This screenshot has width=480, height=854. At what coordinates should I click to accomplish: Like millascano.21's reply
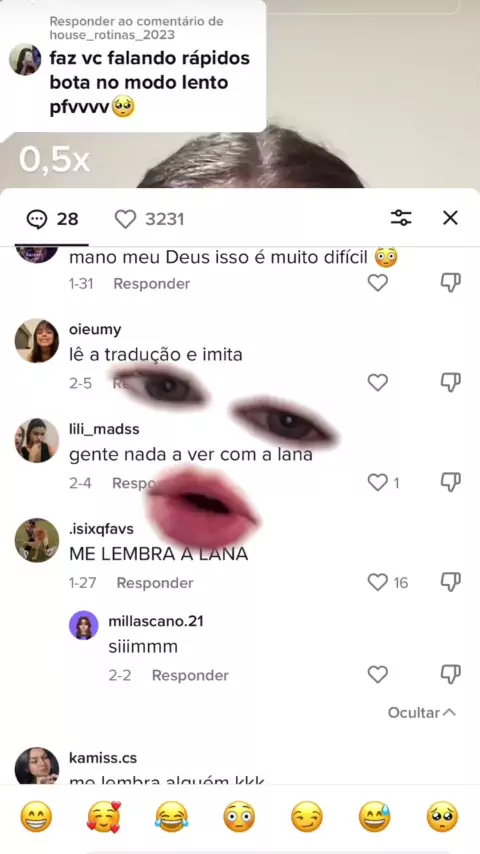point(378,675)
